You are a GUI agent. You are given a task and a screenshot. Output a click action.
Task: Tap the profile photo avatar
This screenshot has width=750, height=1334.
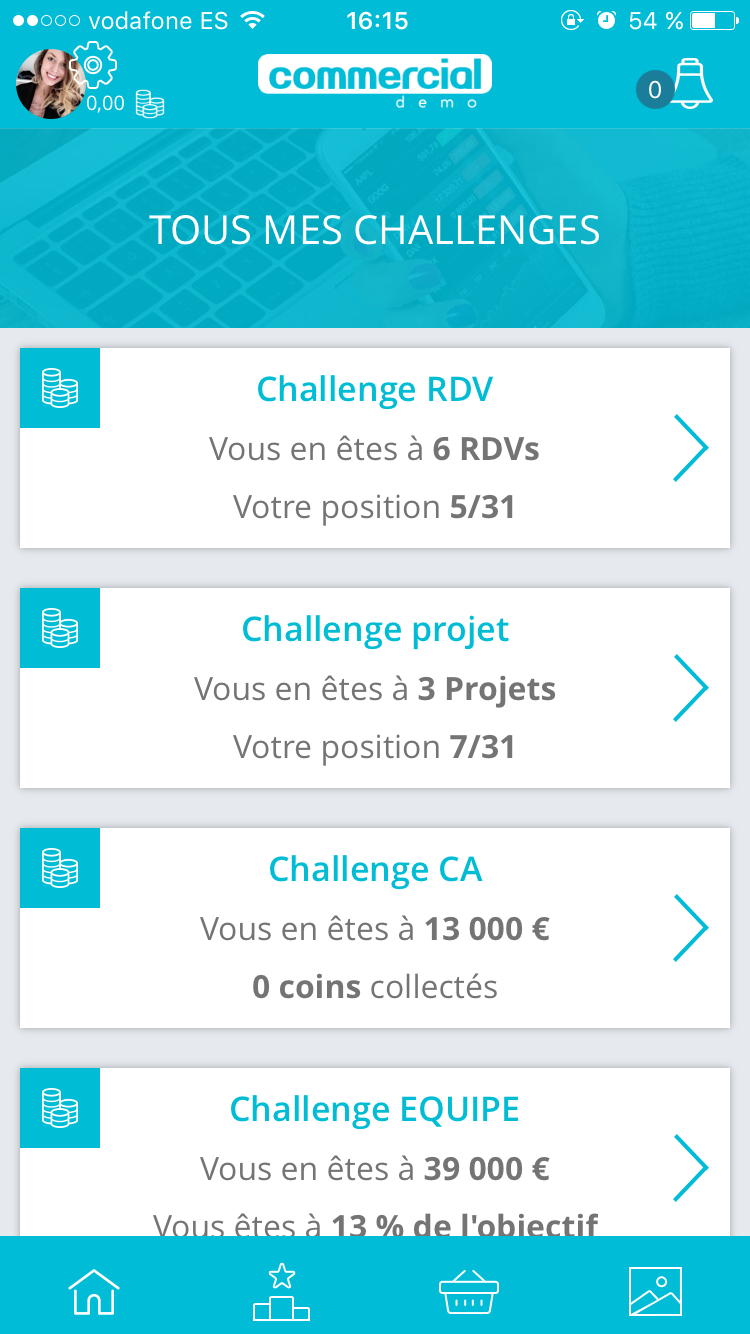pos(50,84)
